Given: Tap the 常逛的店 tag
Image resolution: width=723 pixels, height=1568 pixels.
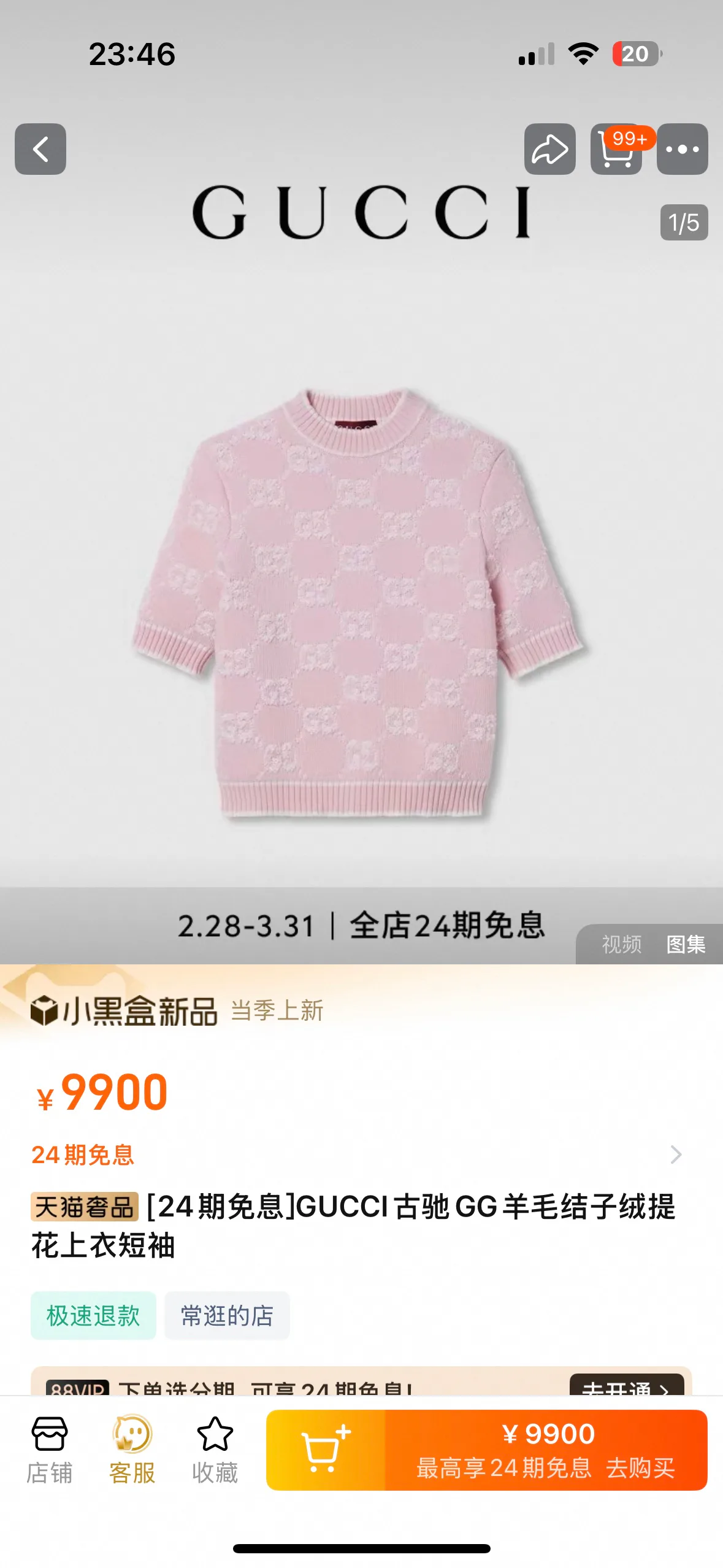Looking at the screenshot, I should (x=227, y=1315).
